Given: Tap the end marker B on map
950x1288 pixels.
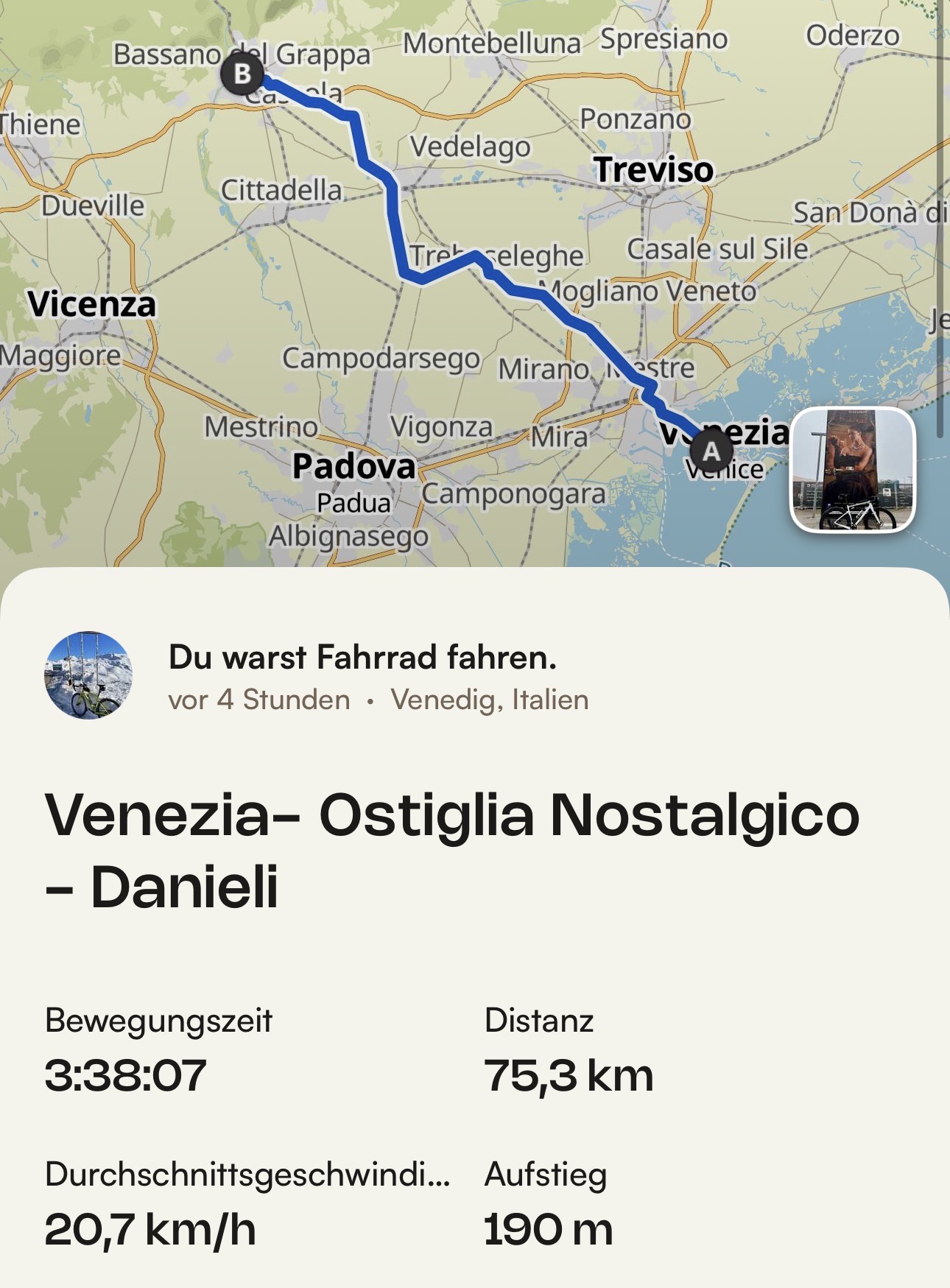Looking at the screenshot, I should click(x=242, y=74).
